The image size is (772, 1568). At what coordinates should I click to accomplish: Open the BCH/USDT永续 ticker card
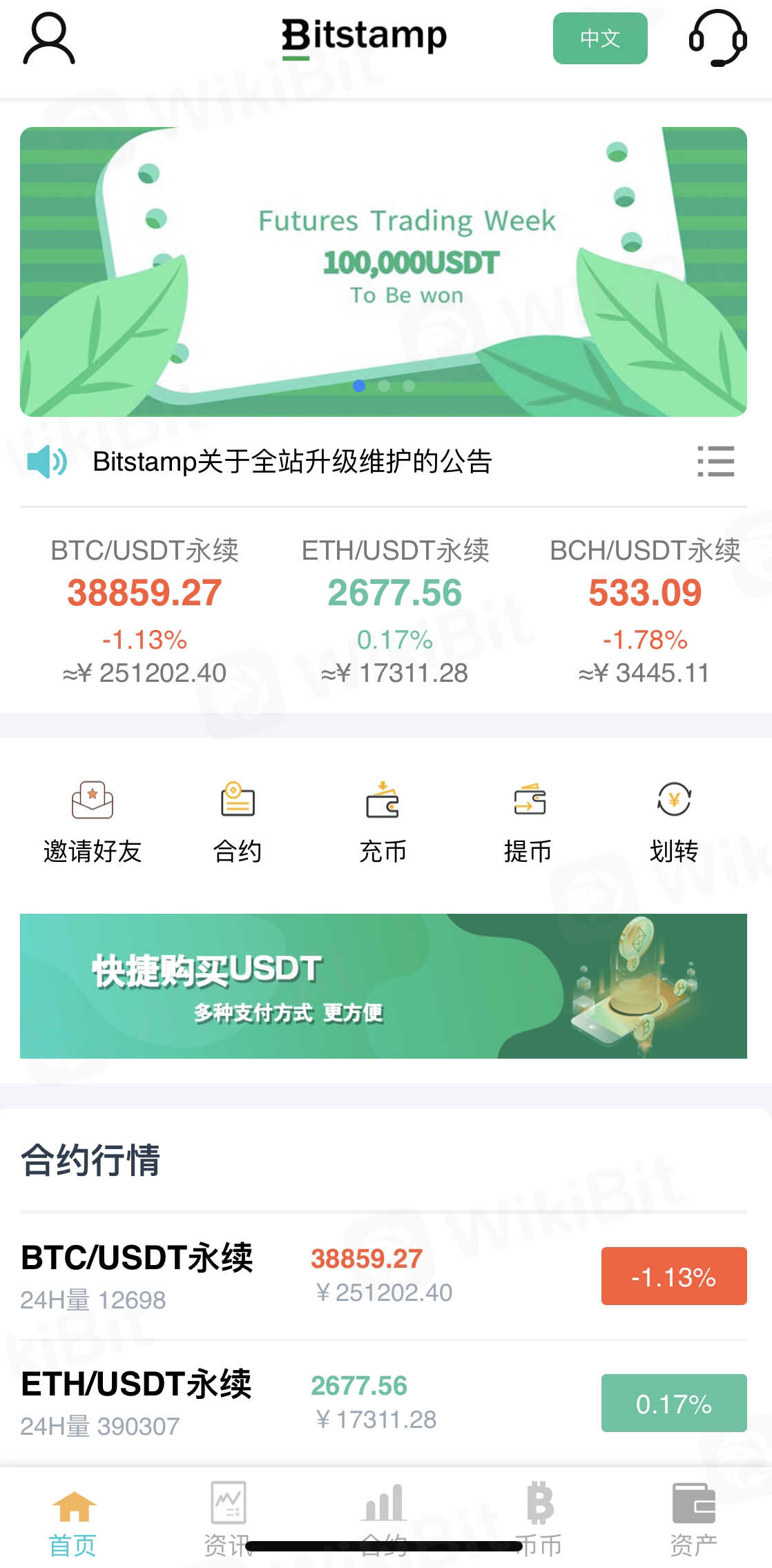tap(644, 609)
